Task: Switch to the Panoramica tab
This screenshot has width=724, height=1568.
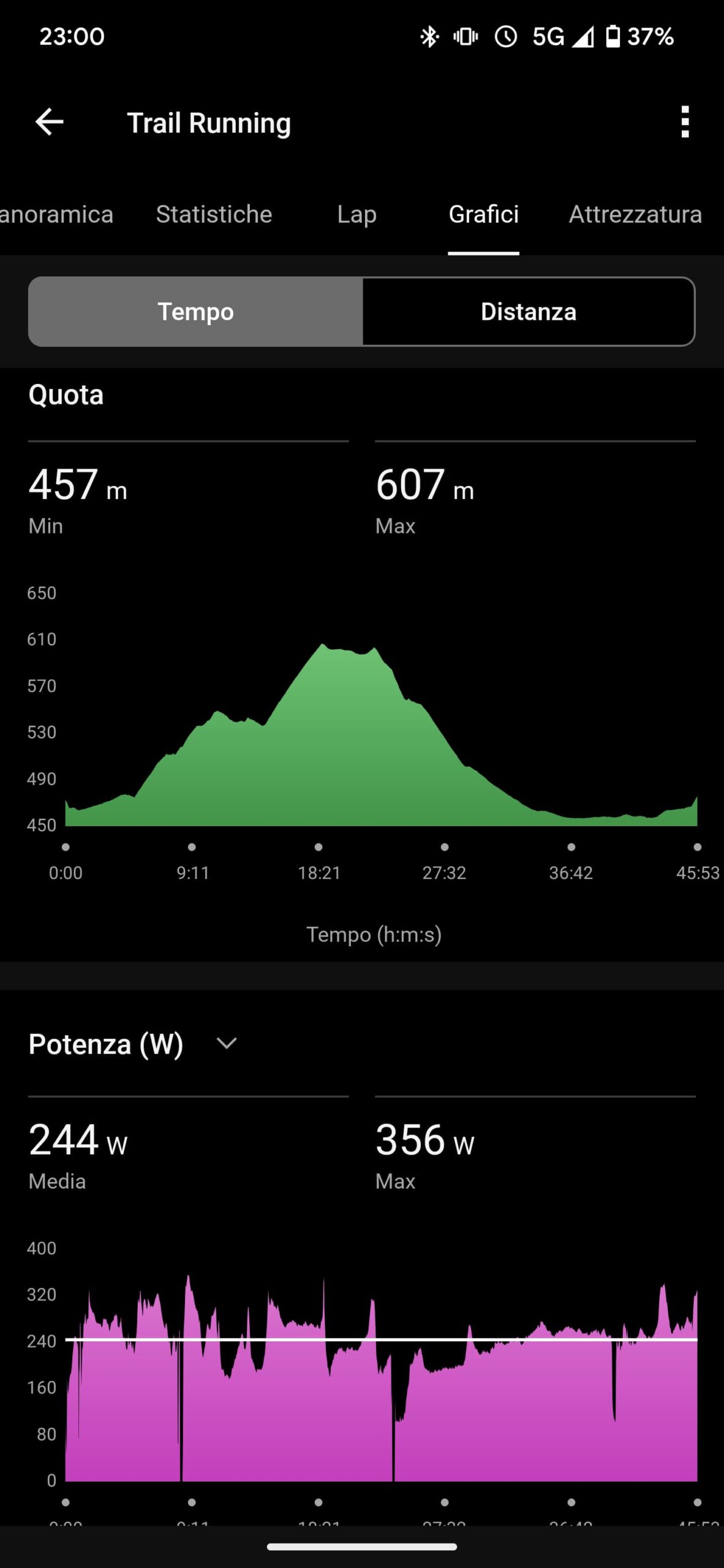Action: pos(56,214)
